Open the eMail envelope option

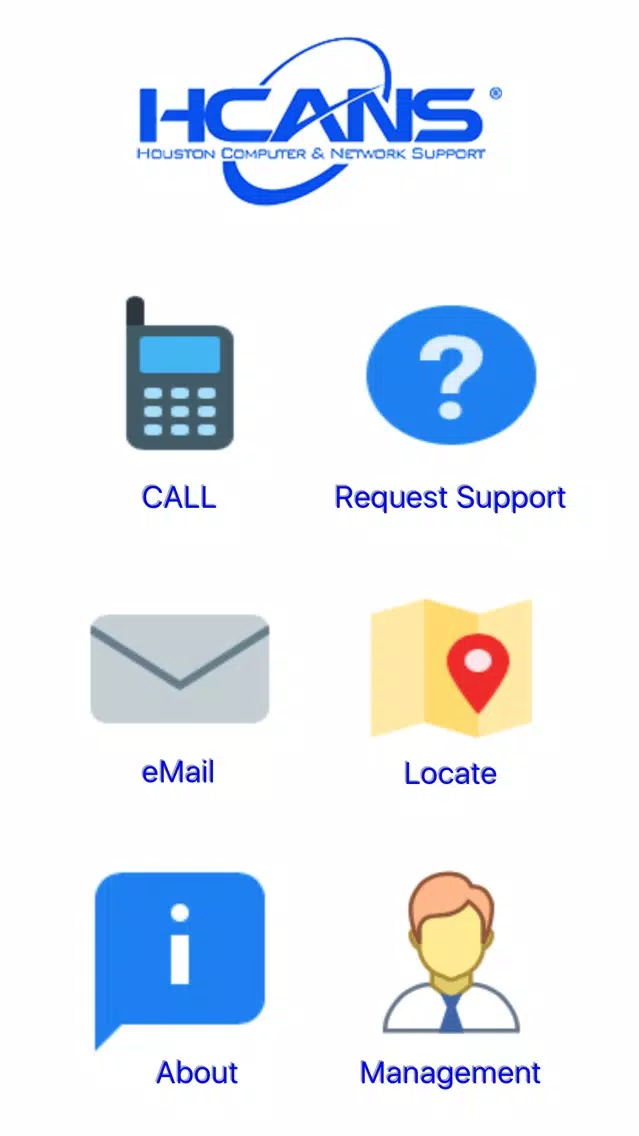coord(180,668)
